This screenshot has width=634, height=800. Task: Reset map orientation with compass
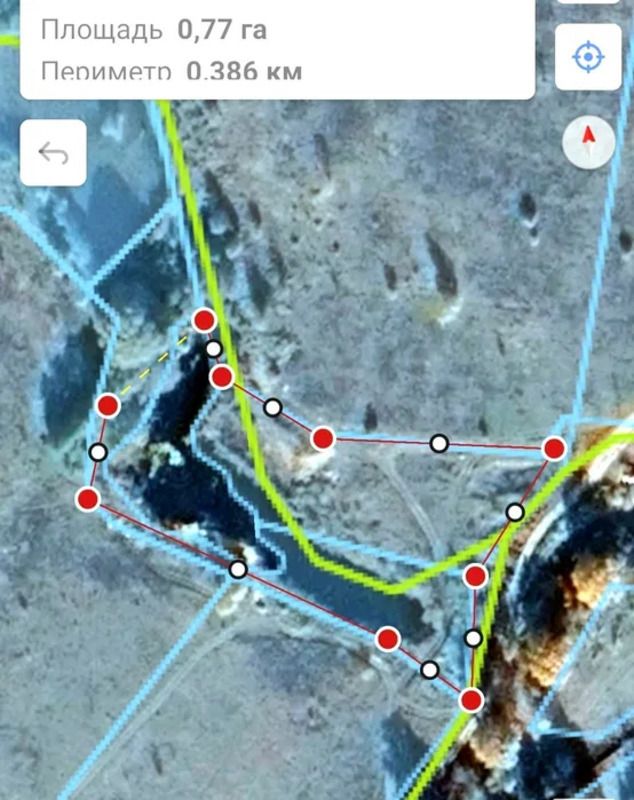[588, 142]
